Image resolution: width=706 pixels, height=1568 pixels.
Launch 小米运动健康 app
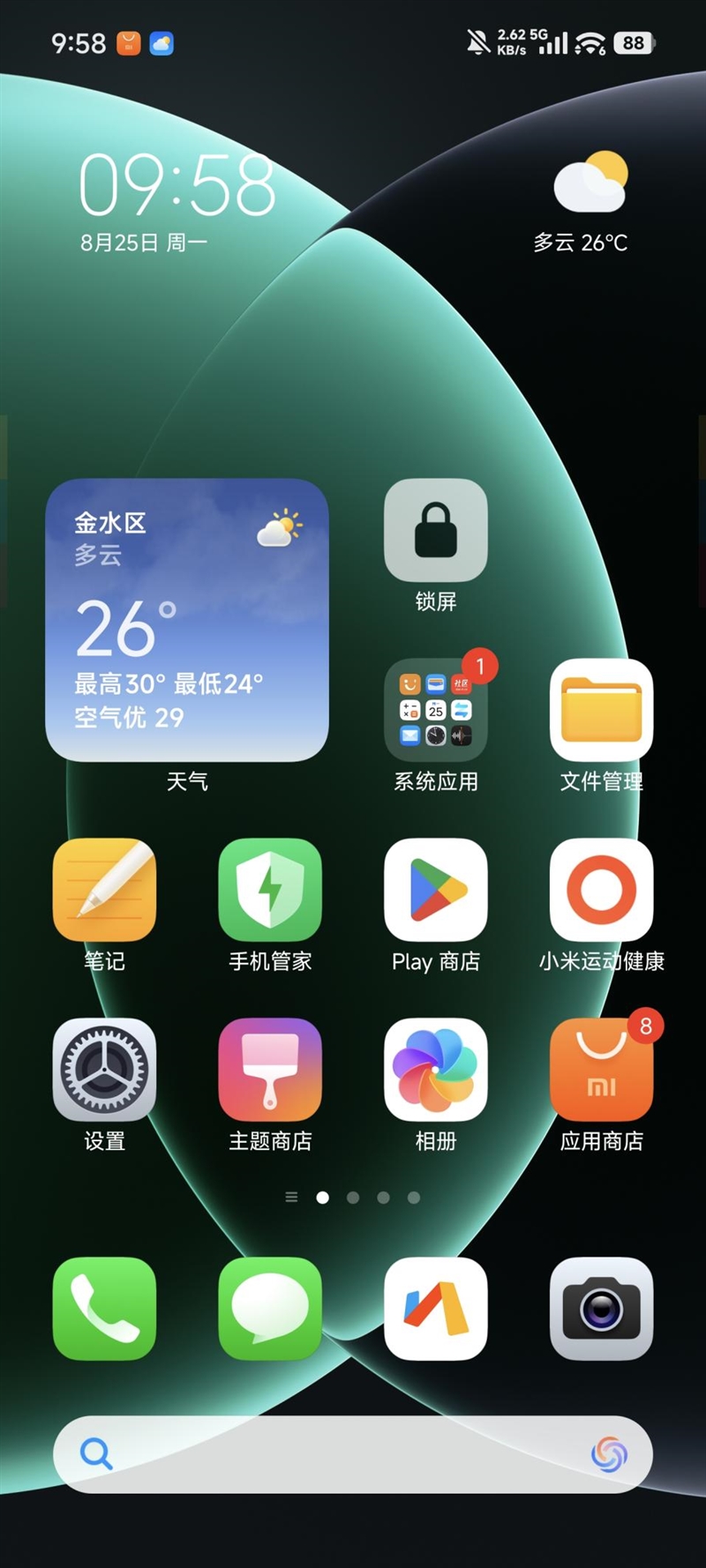(602, 891)
